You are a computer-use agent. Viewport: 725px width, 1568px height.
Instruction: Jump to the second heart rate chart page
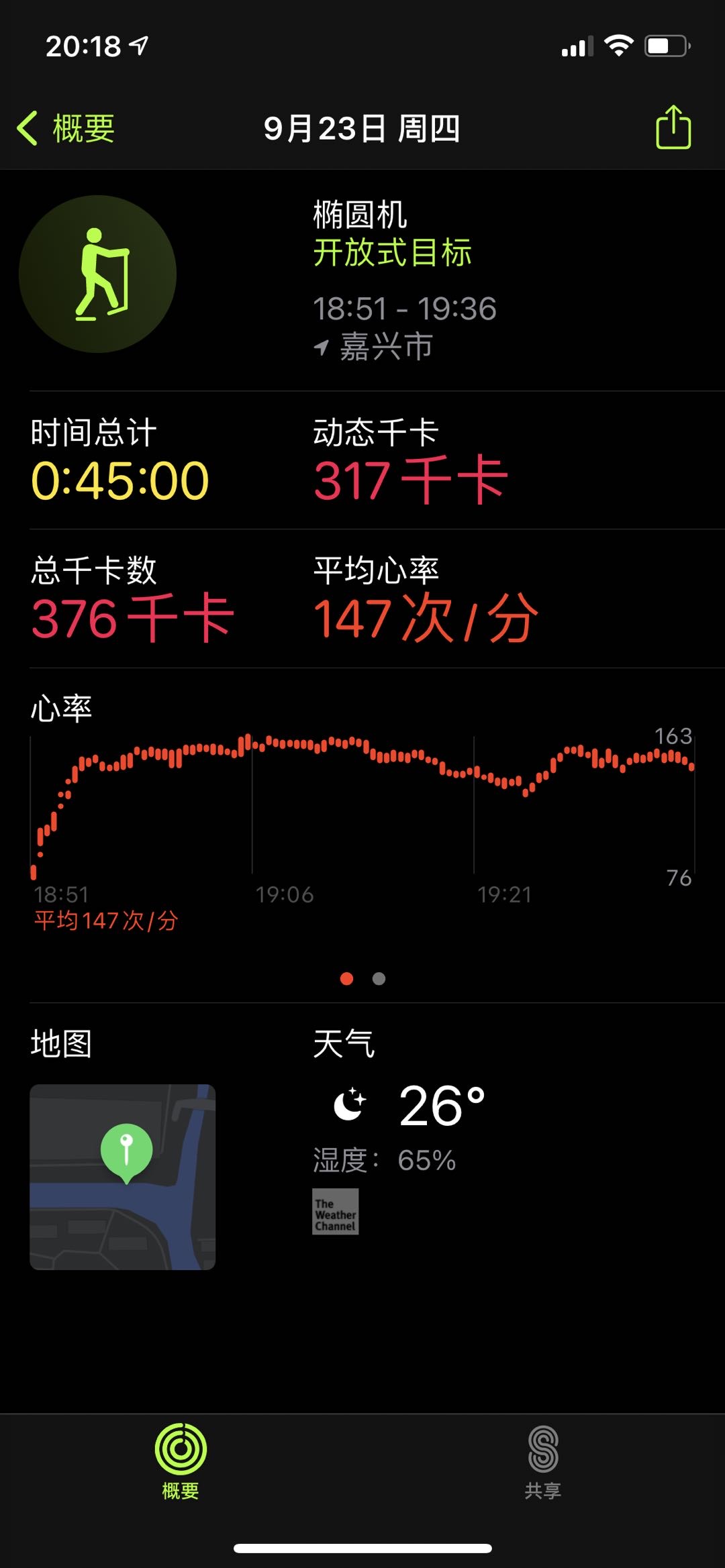379,979
